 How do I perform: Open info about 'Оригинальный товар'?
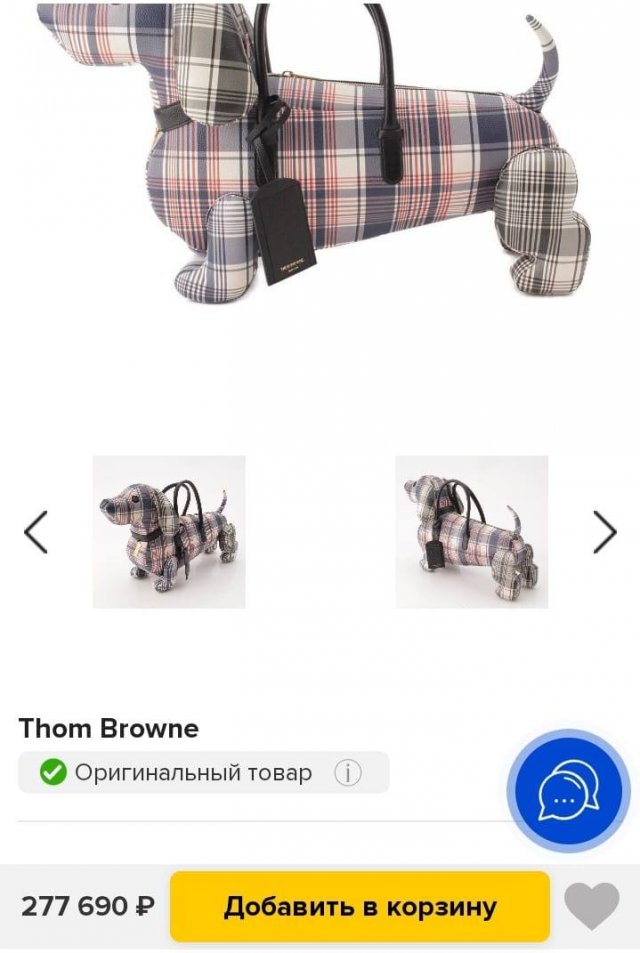click(347, 773)
